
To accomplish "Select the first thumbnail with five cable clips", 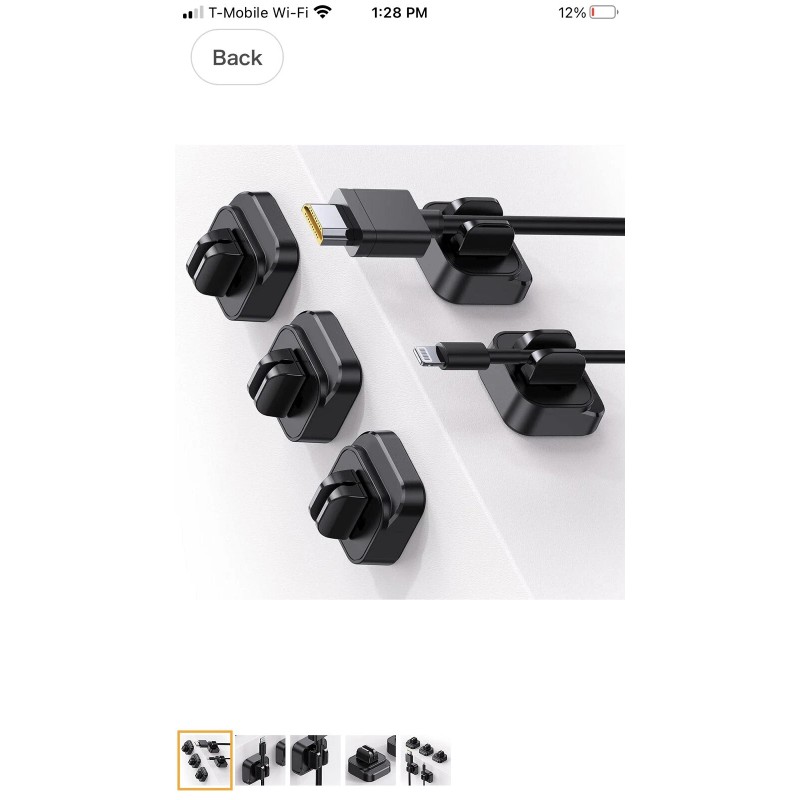I will click(205, 761).
